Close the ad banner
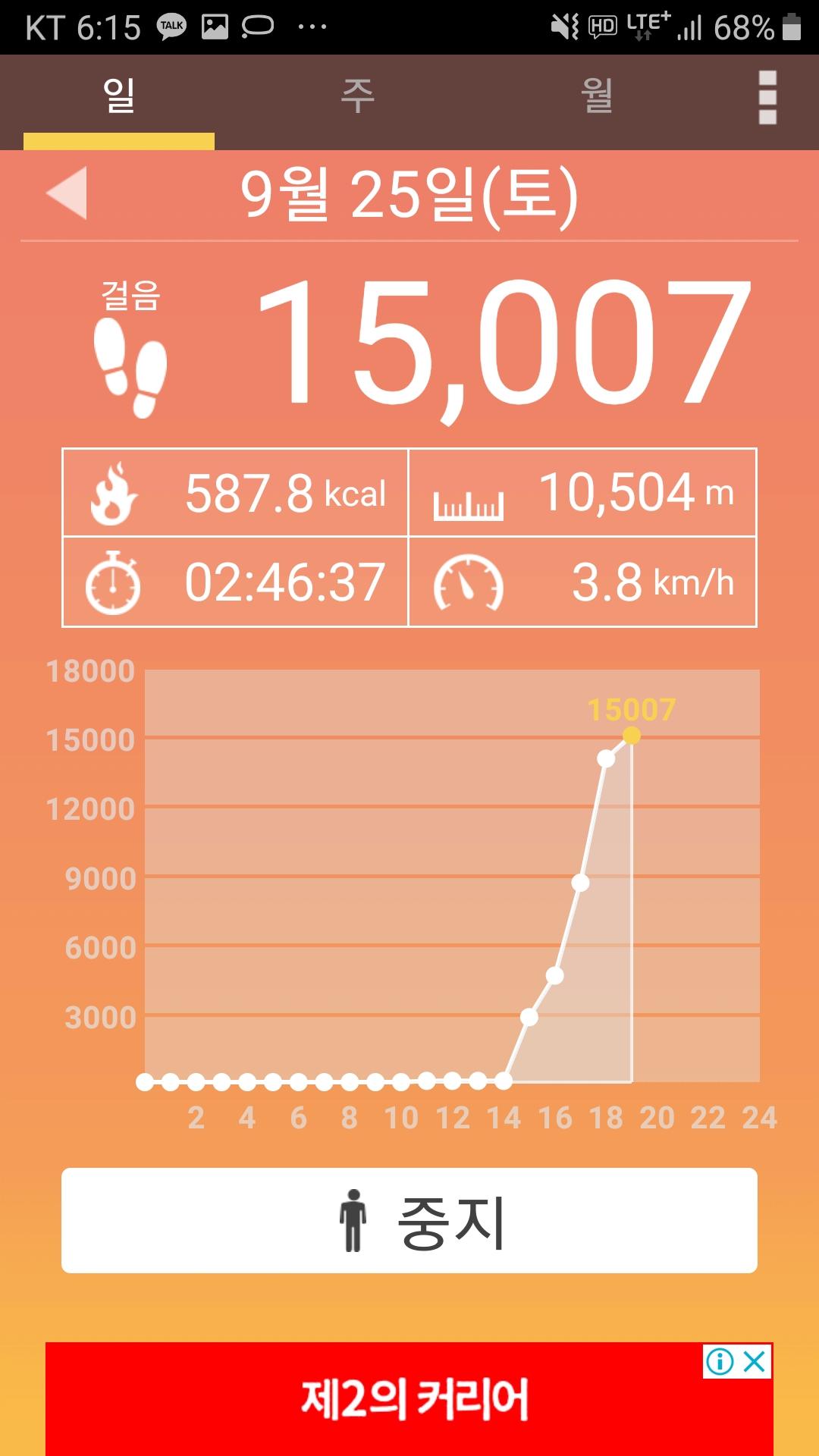Viewport: 819px width, 1456px height. (755, 1362)
